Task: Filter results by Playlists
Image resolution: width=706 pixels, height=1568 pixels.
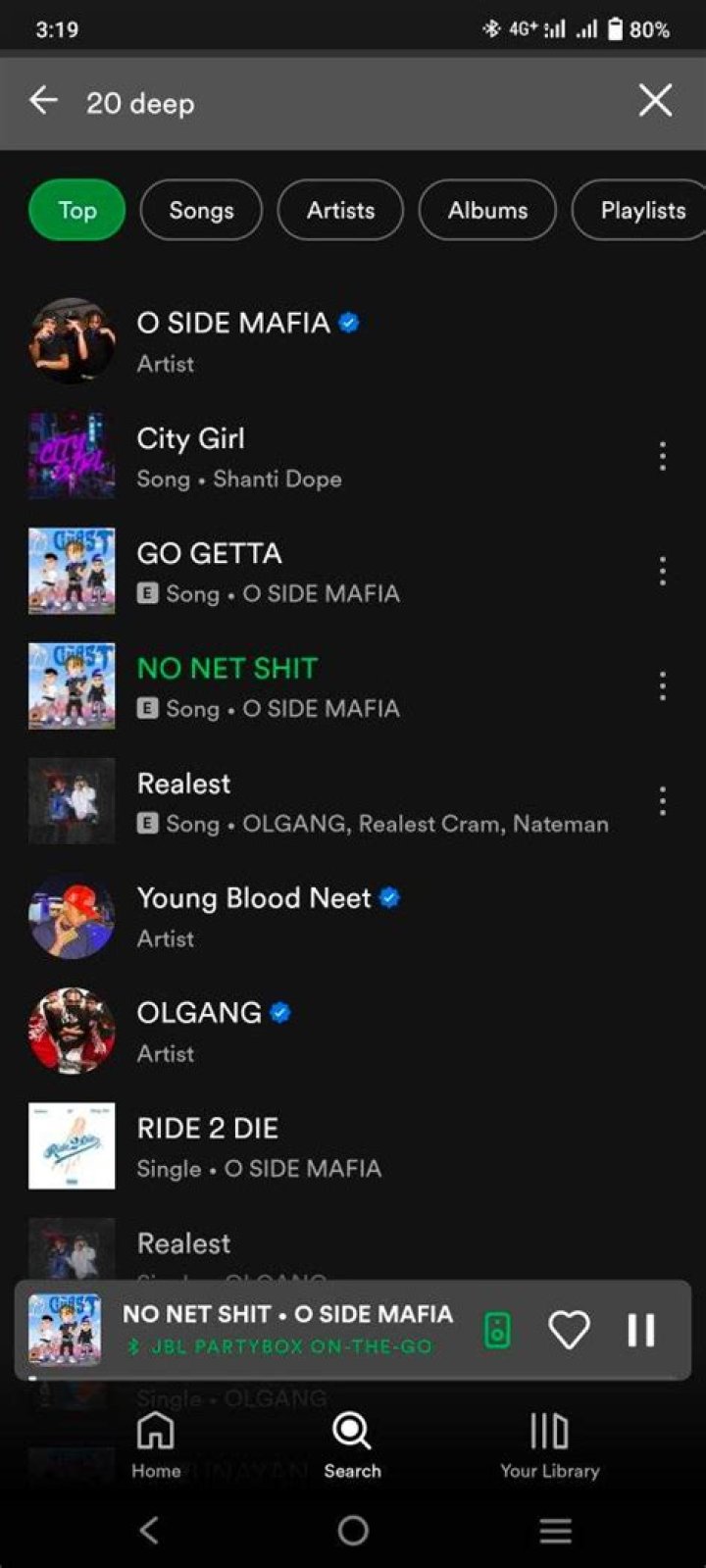Action: pyautogui.click(x=640, y=210)
